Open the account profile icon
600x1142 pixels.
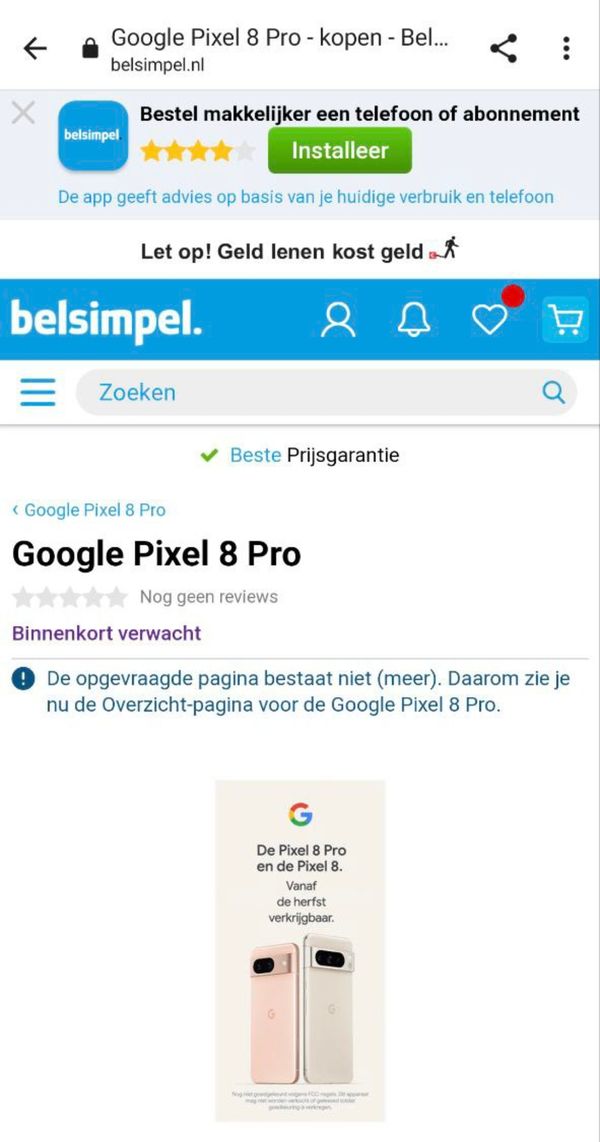coord(339,320)
